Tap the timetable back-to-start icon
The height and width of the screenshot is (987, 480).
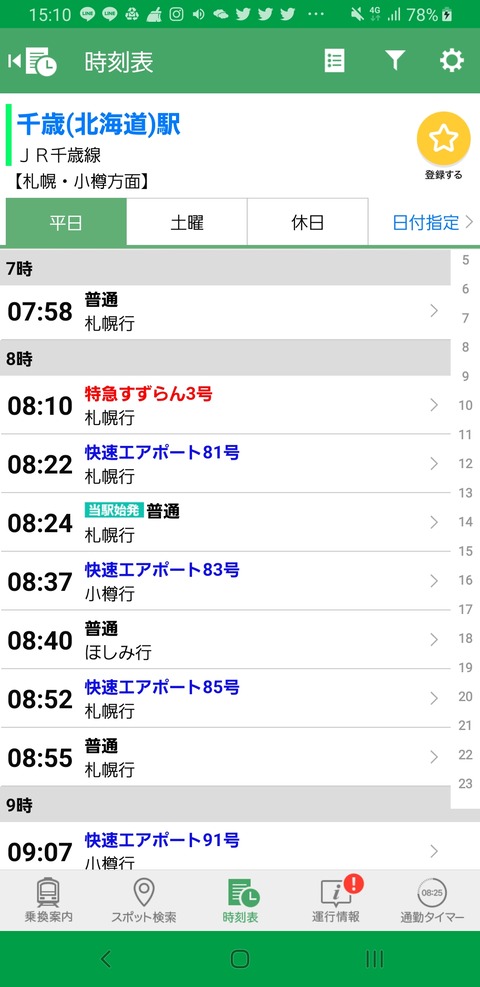tap(32, 61)
